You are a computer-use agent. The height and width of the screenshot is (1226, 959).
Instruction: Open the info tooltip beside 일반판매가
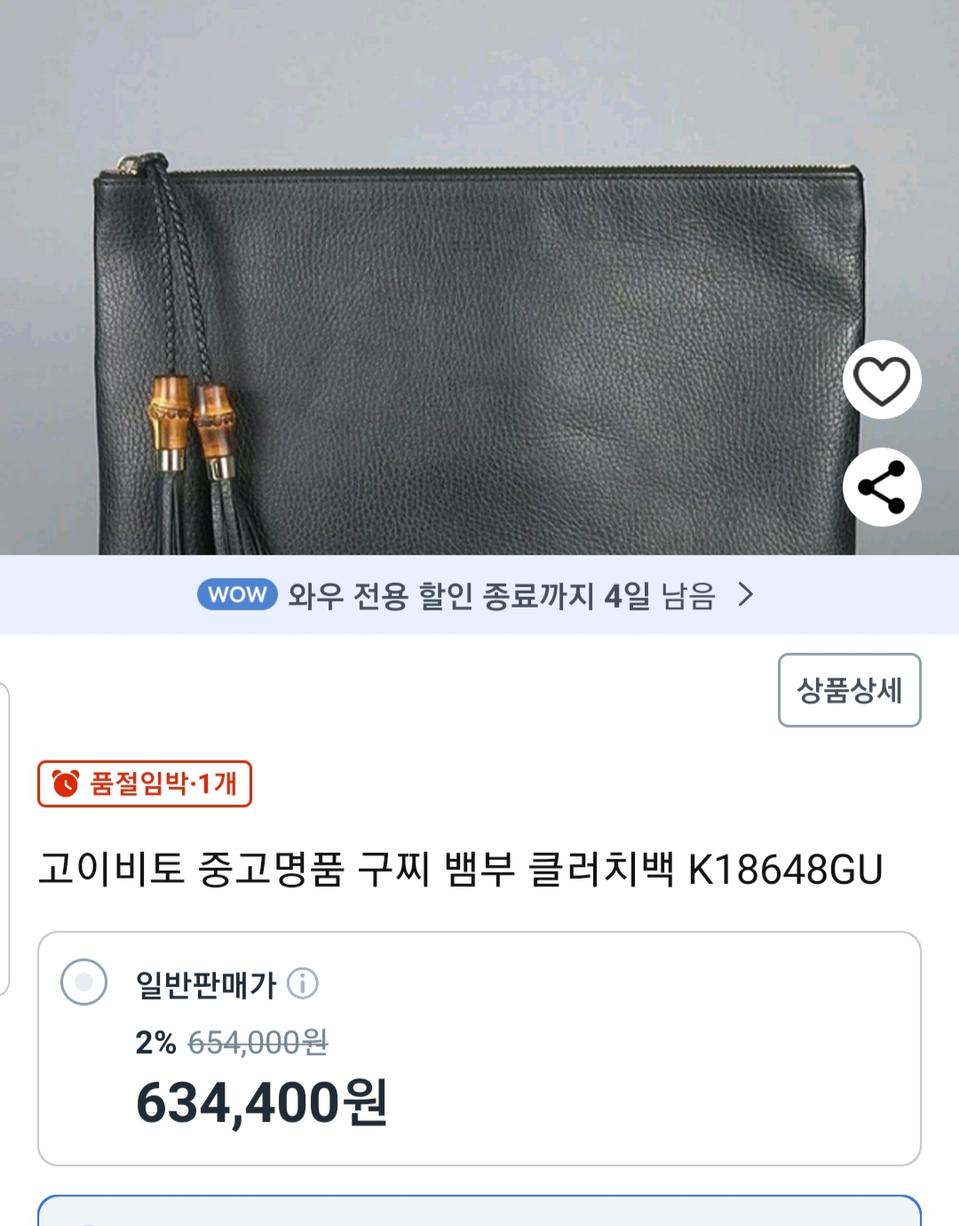coord(304,984)
